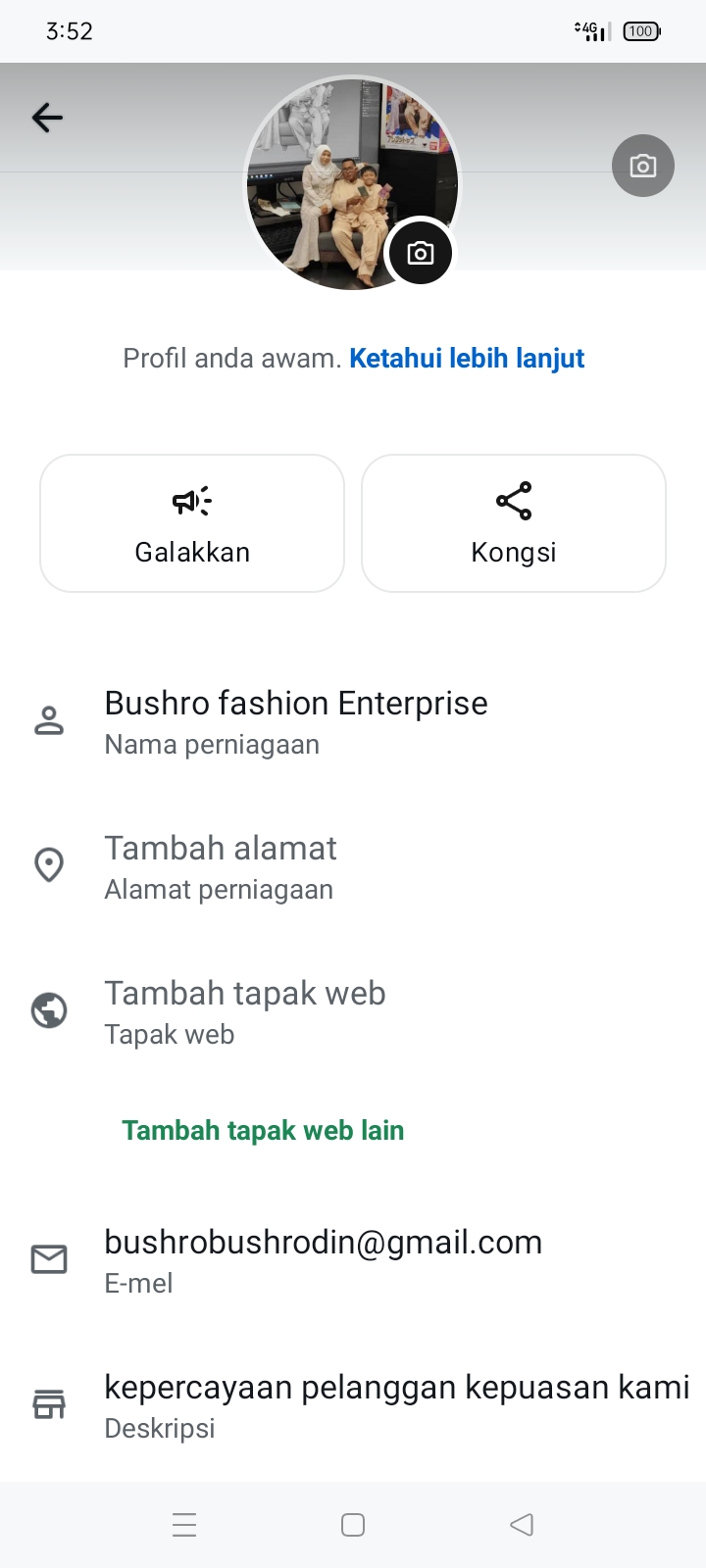Go back using the top arrow
This screenshot has height=1568, width=706.
47,118
